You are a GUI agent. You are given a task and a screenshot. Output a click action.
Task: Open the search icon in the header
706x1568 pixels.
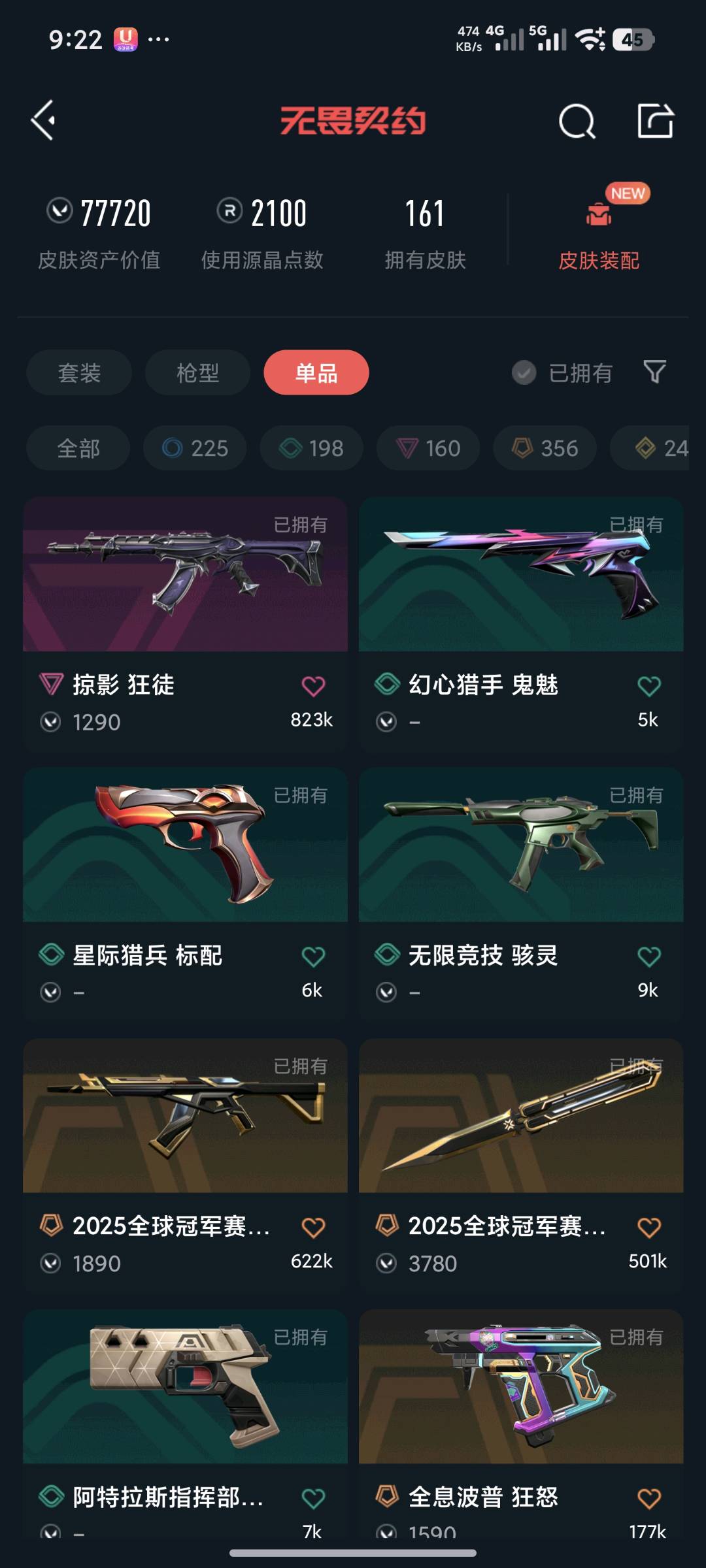tap(577, 121)
